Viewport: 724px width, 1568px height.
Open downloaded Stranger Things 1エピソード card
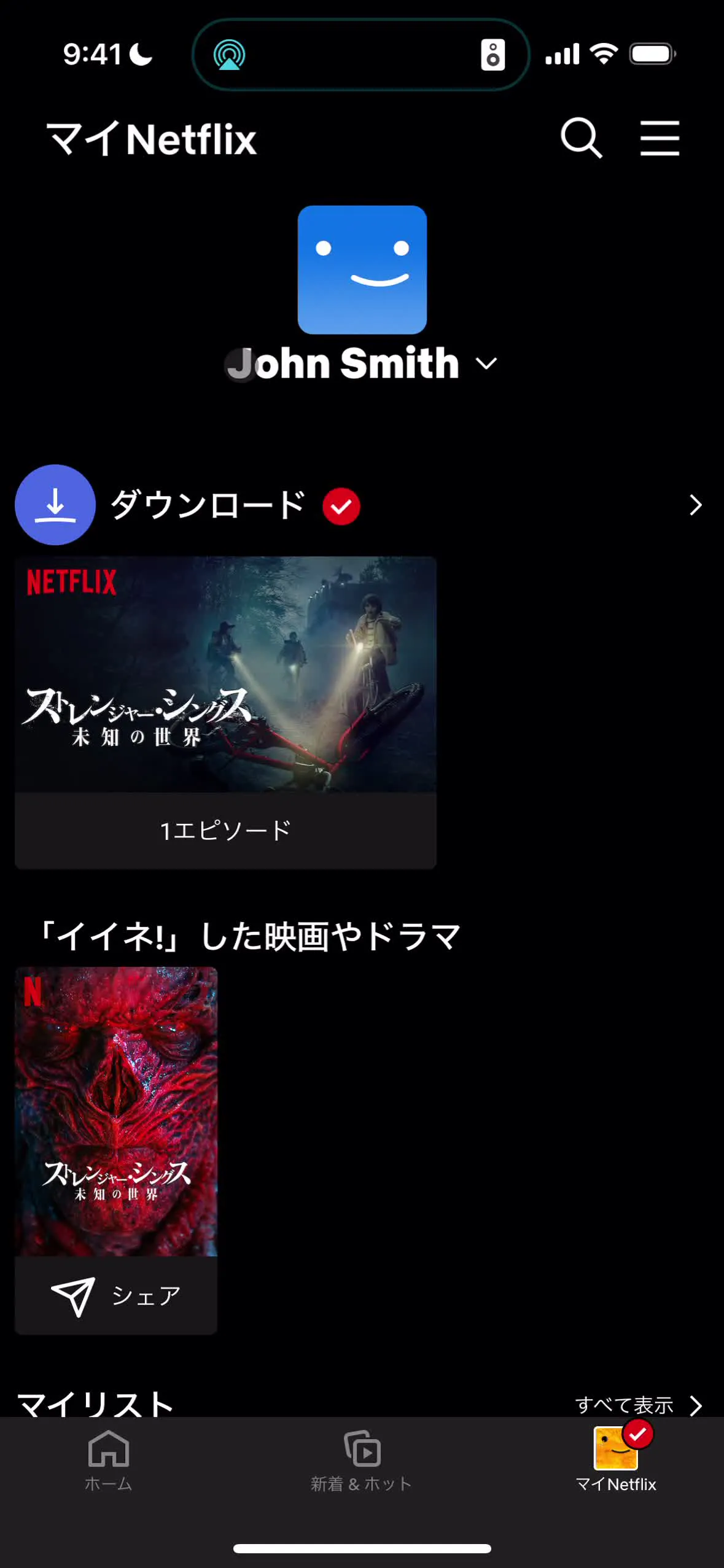[225, 712]
